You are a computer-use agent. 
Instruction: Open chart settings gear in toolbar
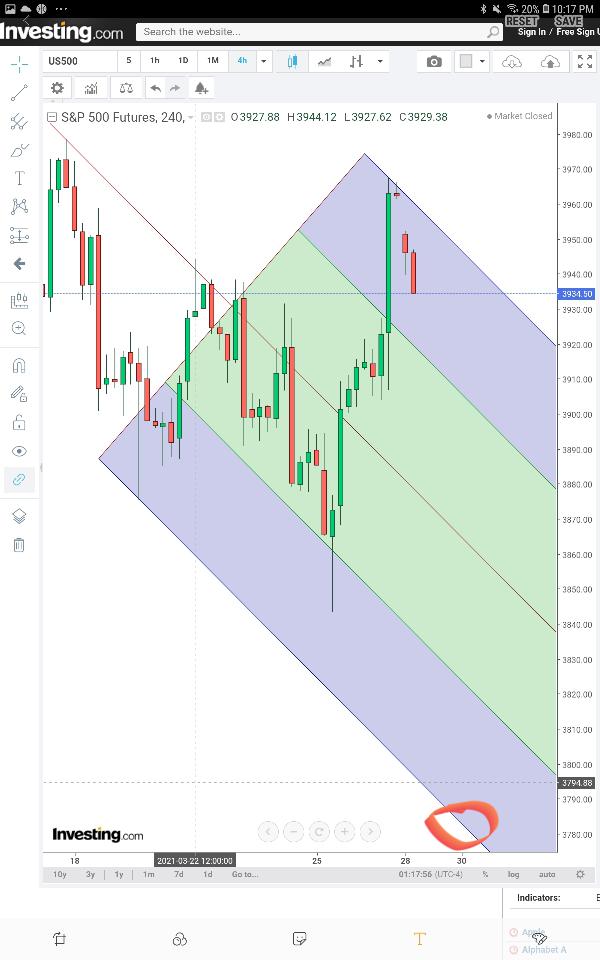click(57, 88)
